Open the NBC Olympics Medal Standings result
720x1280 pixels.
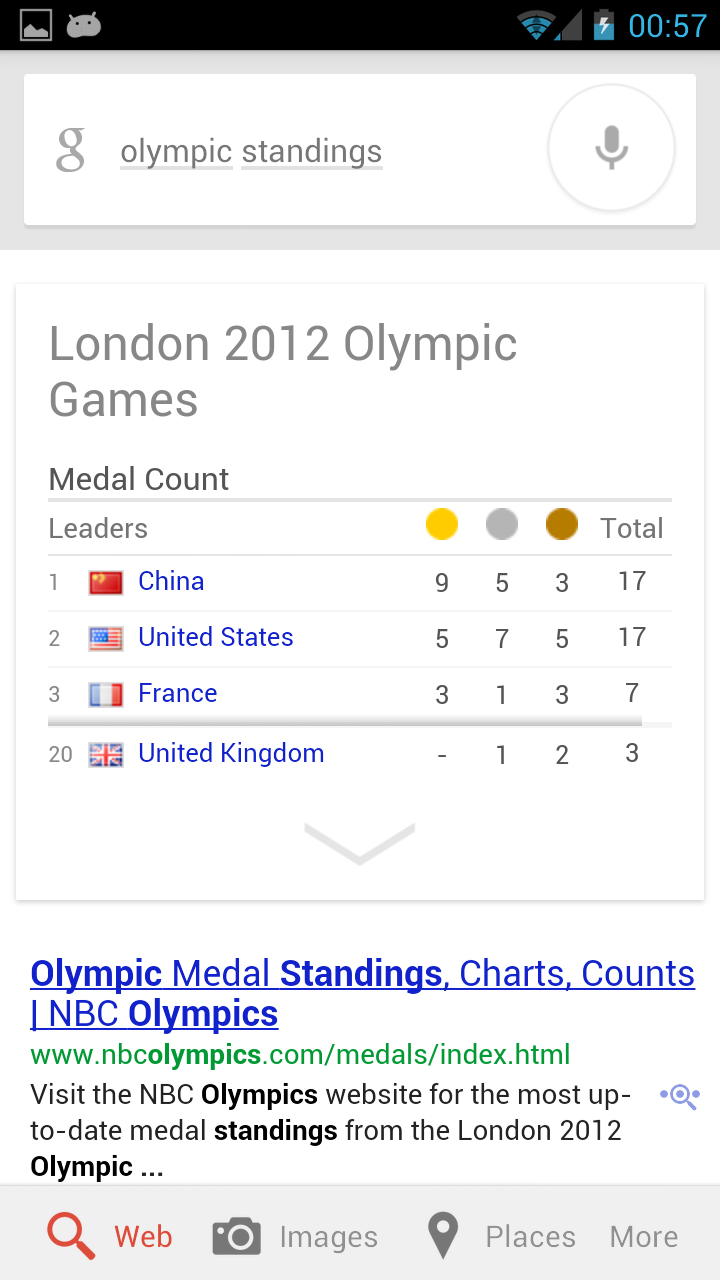tap(362, 993)
